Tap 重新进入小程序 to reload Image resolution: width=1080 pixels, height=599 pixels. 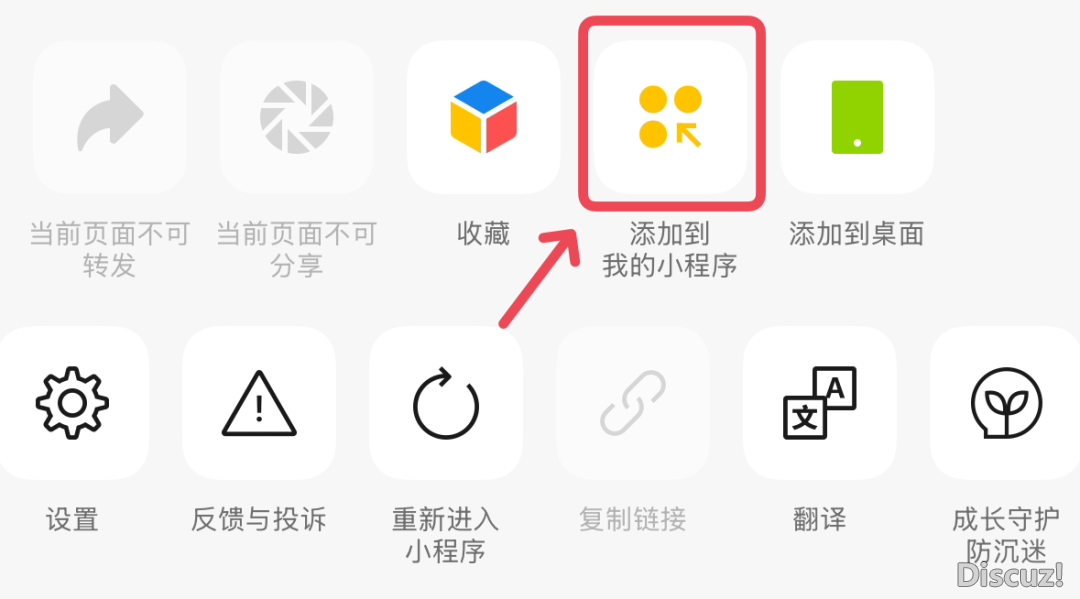[x=446, y=403]
